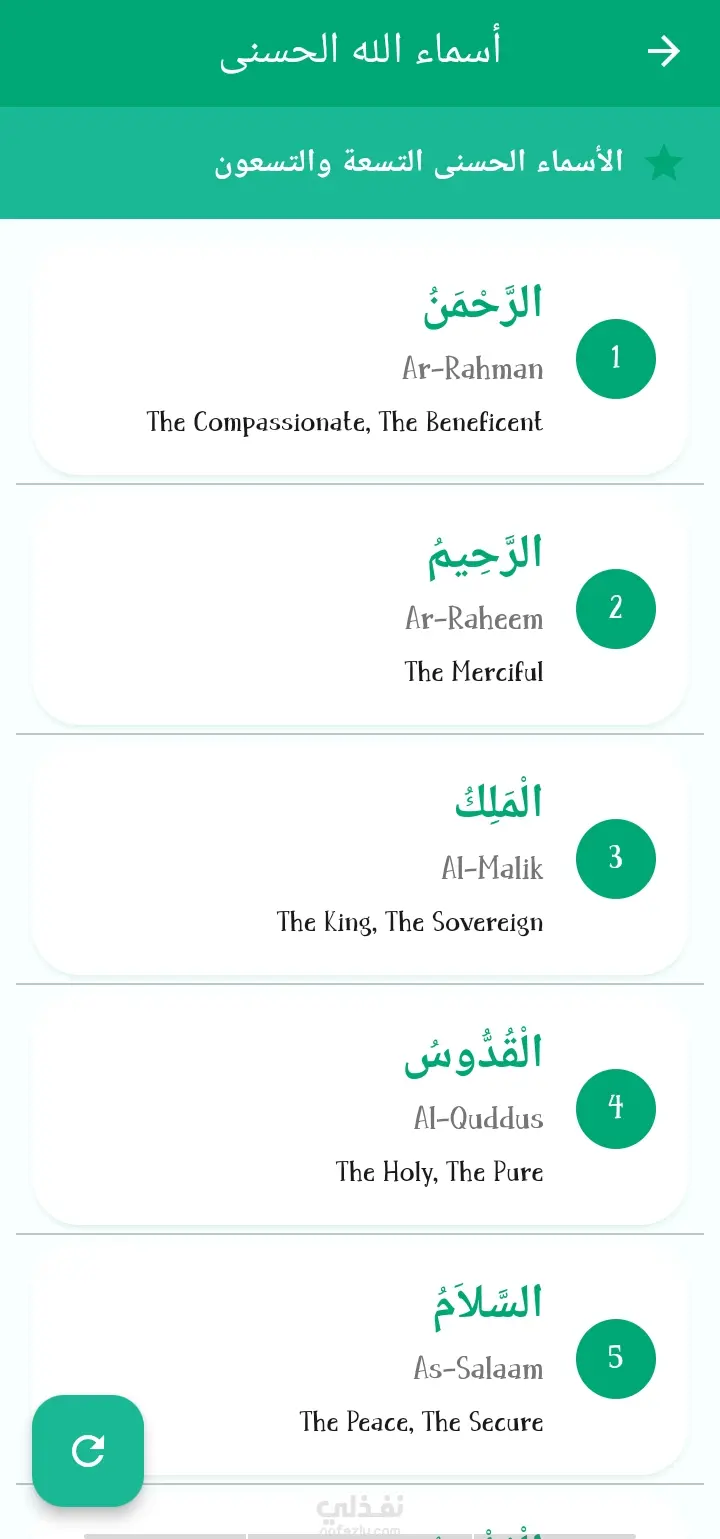View the Al-Quddus name card

[360, 1110]
